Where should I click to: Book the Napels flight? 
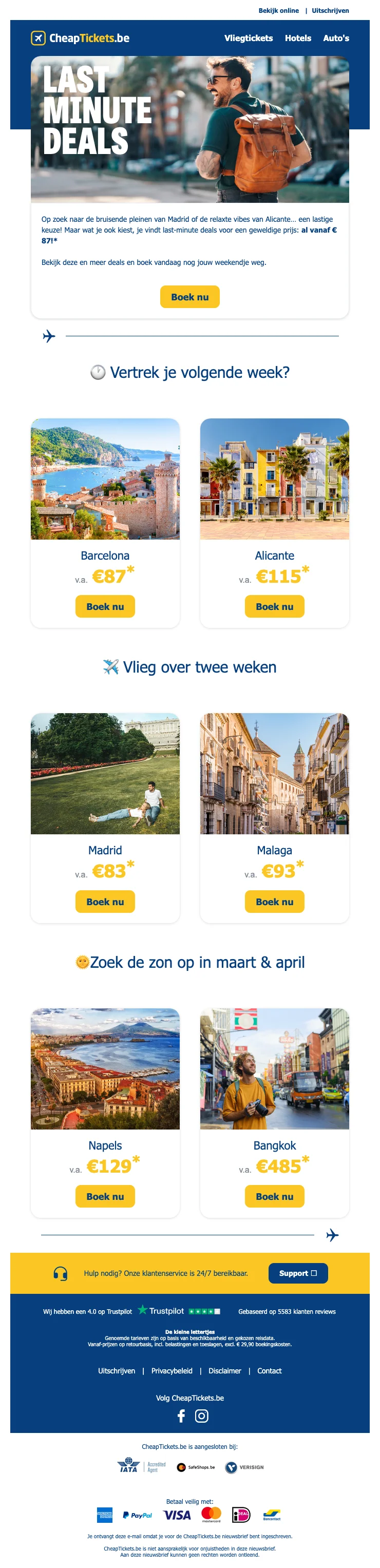click(105, 1196)
